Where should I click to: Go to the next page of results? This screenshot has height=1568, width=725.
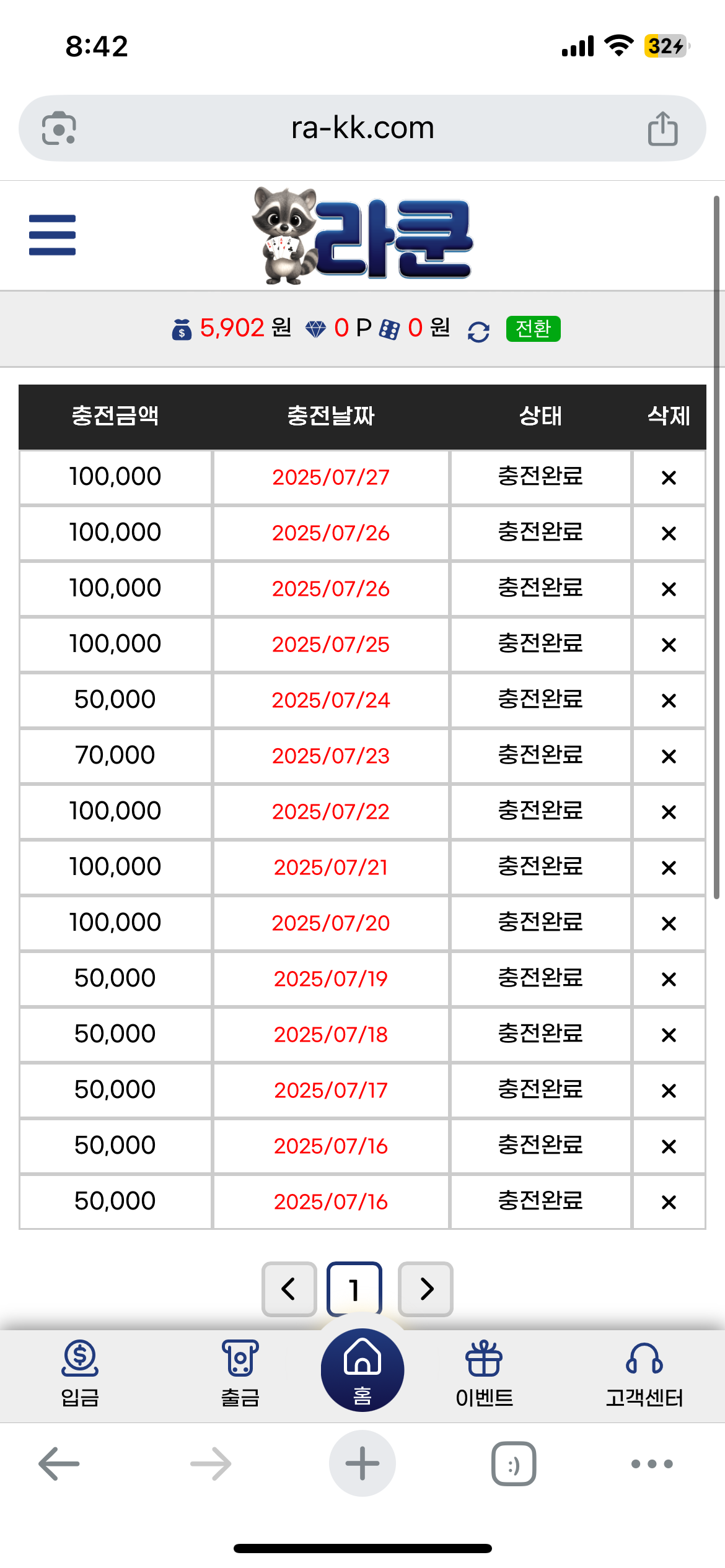click(426, 1289)
